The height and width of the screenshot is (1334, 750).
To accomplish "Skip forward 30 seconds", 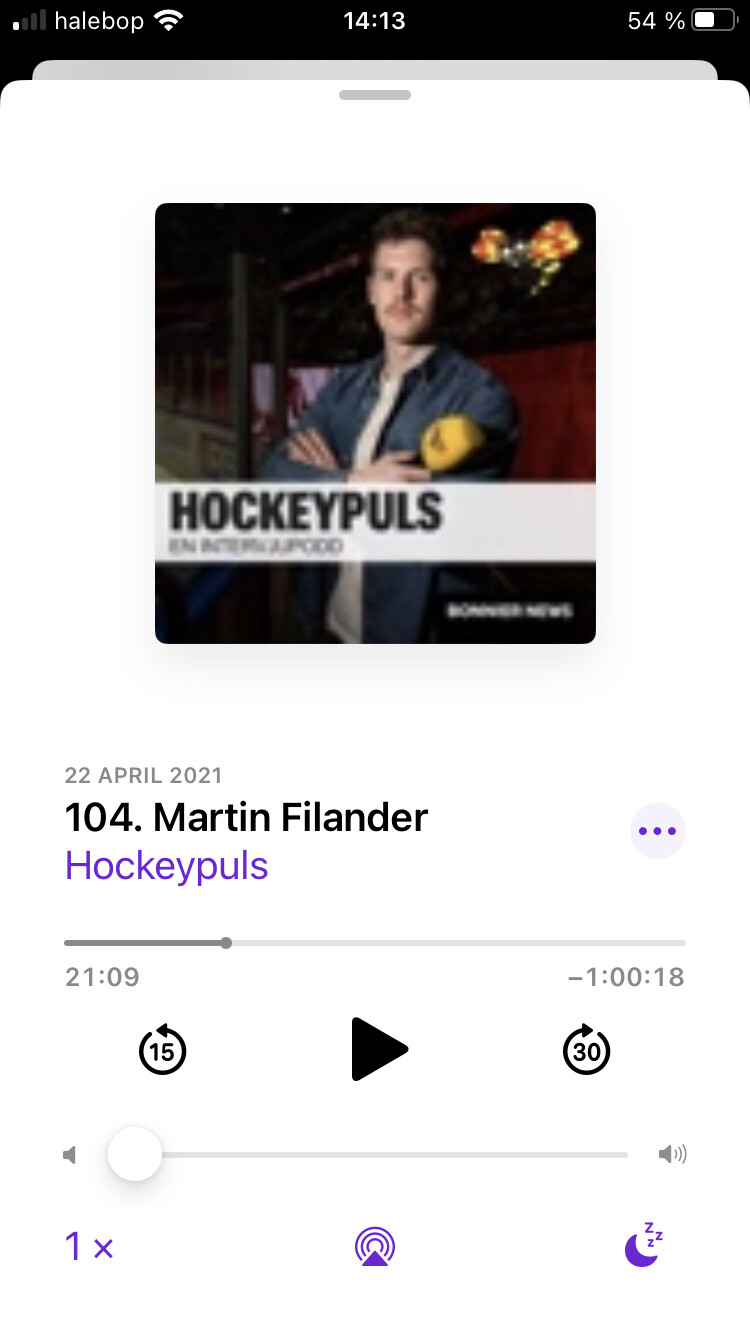I will pyautogui.click(x=587, y=1049).
